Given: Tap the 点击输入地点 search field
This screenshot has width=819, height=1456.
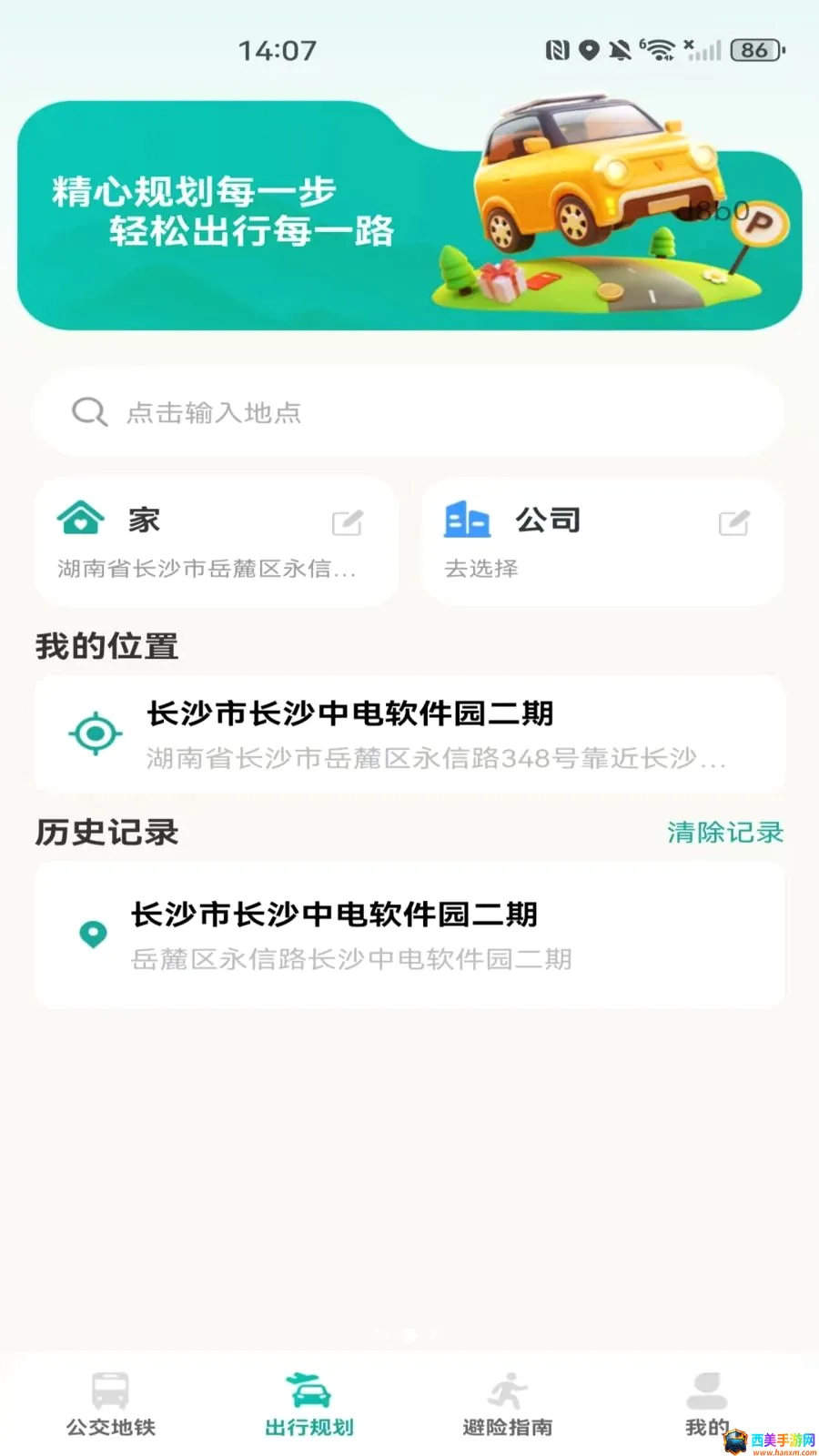Looking at the screenshot, I should coord(409,412).
